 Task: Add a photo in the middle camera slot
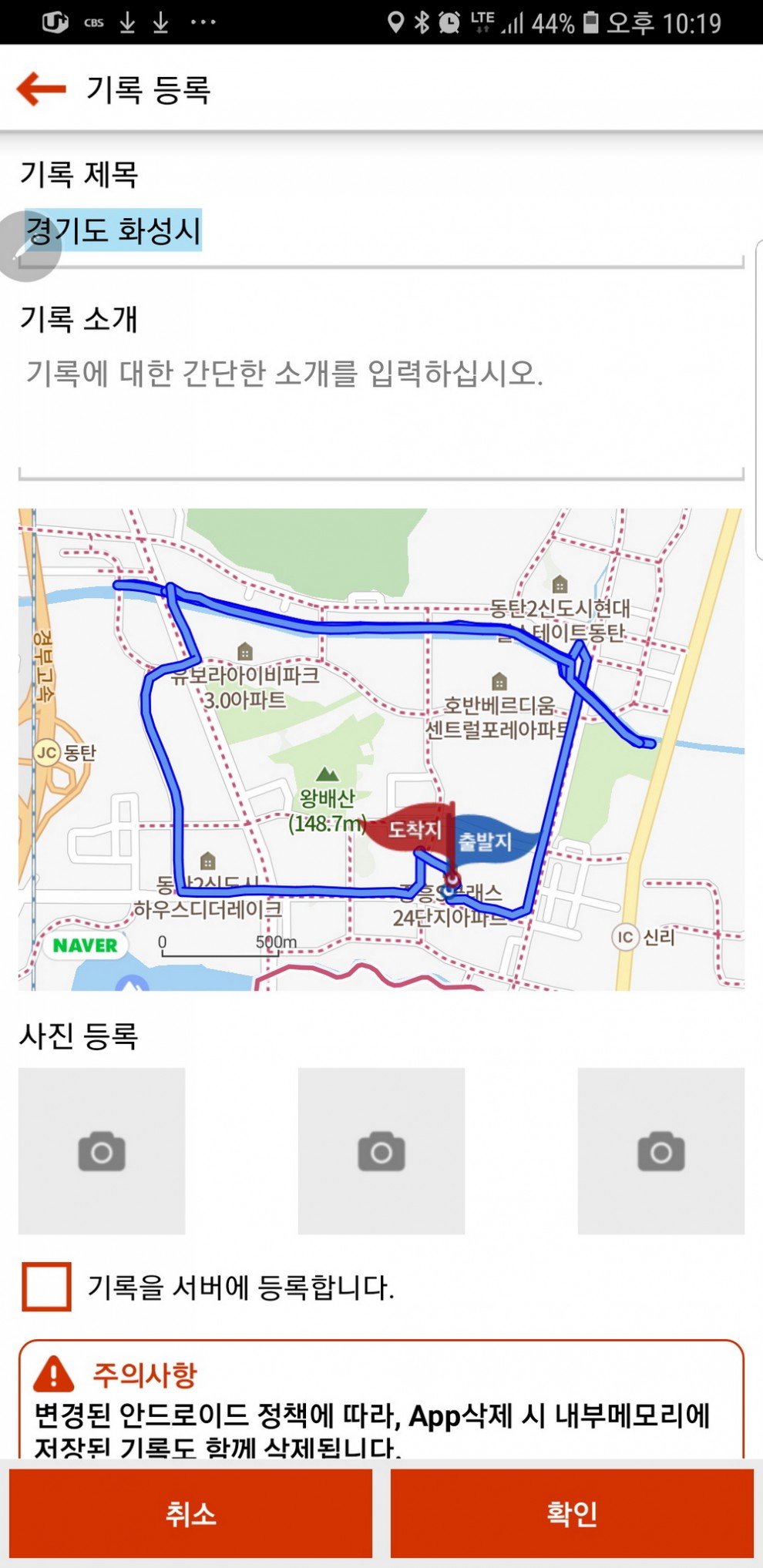click(381, 1151)
